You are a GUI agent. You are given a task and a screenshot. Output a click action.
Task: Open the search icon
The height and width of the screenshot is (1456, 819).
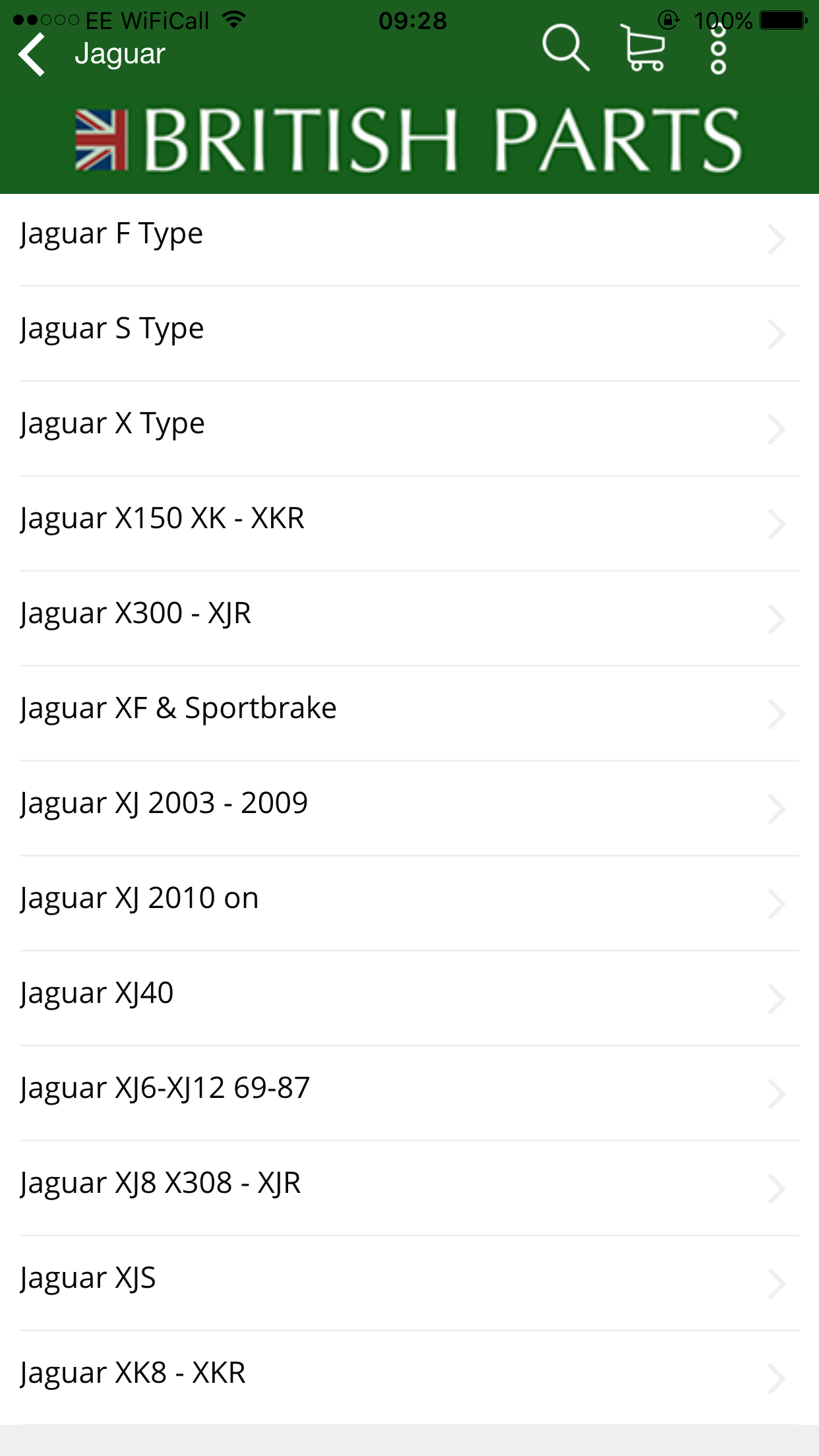point(566,47)
